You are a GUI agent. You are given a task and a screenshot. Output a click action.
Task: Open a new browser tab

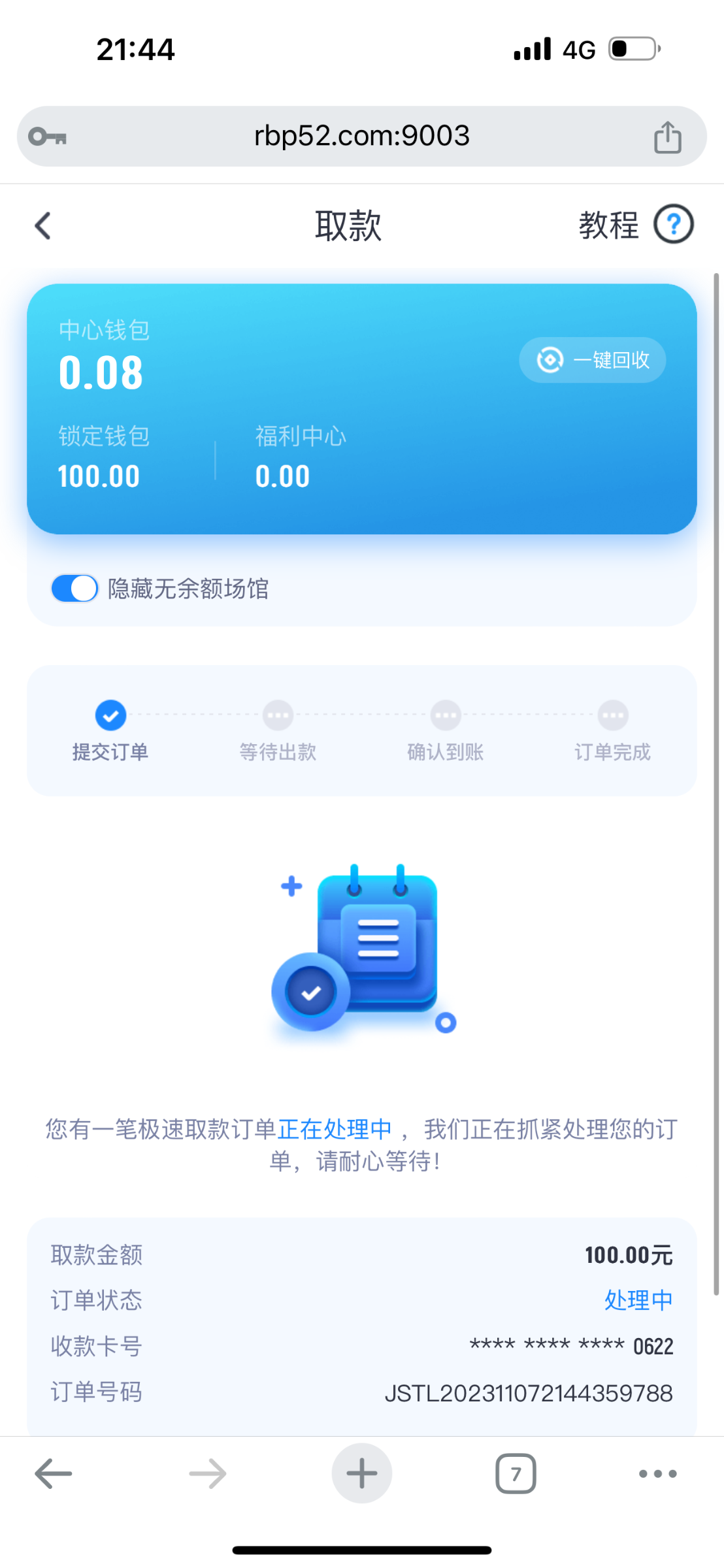tap(361, 1473)
